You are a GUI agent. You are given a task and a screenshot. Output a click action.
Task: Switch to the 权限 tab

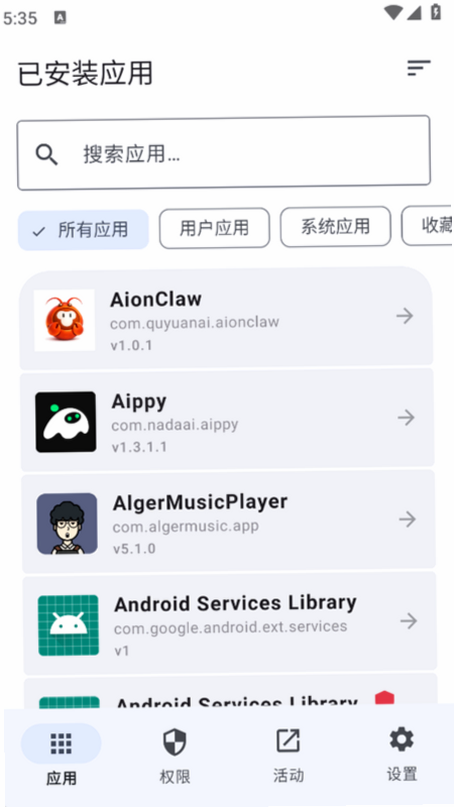[174, 756]
